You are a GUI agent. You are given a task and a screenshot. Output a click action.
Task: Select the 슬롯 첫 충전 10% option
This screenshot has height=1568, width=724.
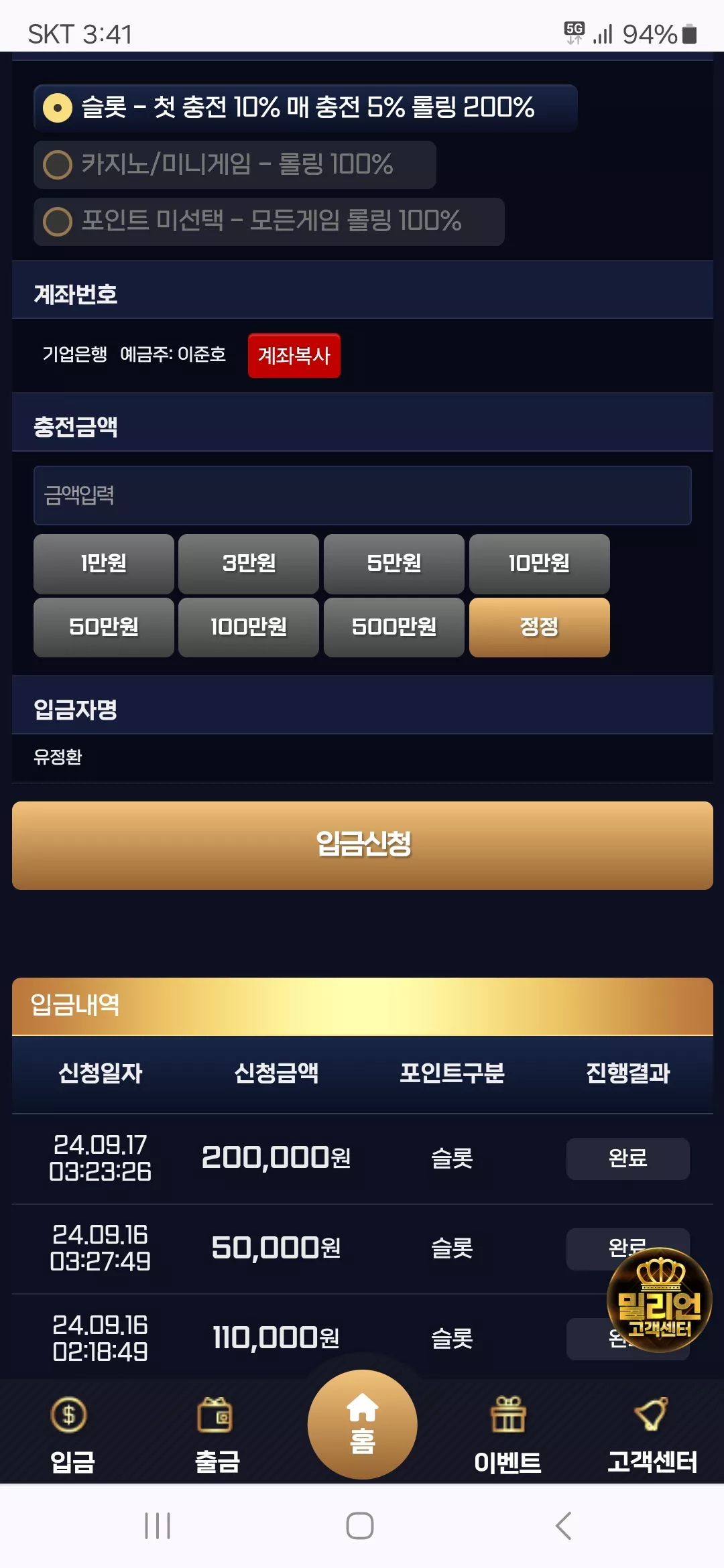pyautogui.click(x=305, y=108)
